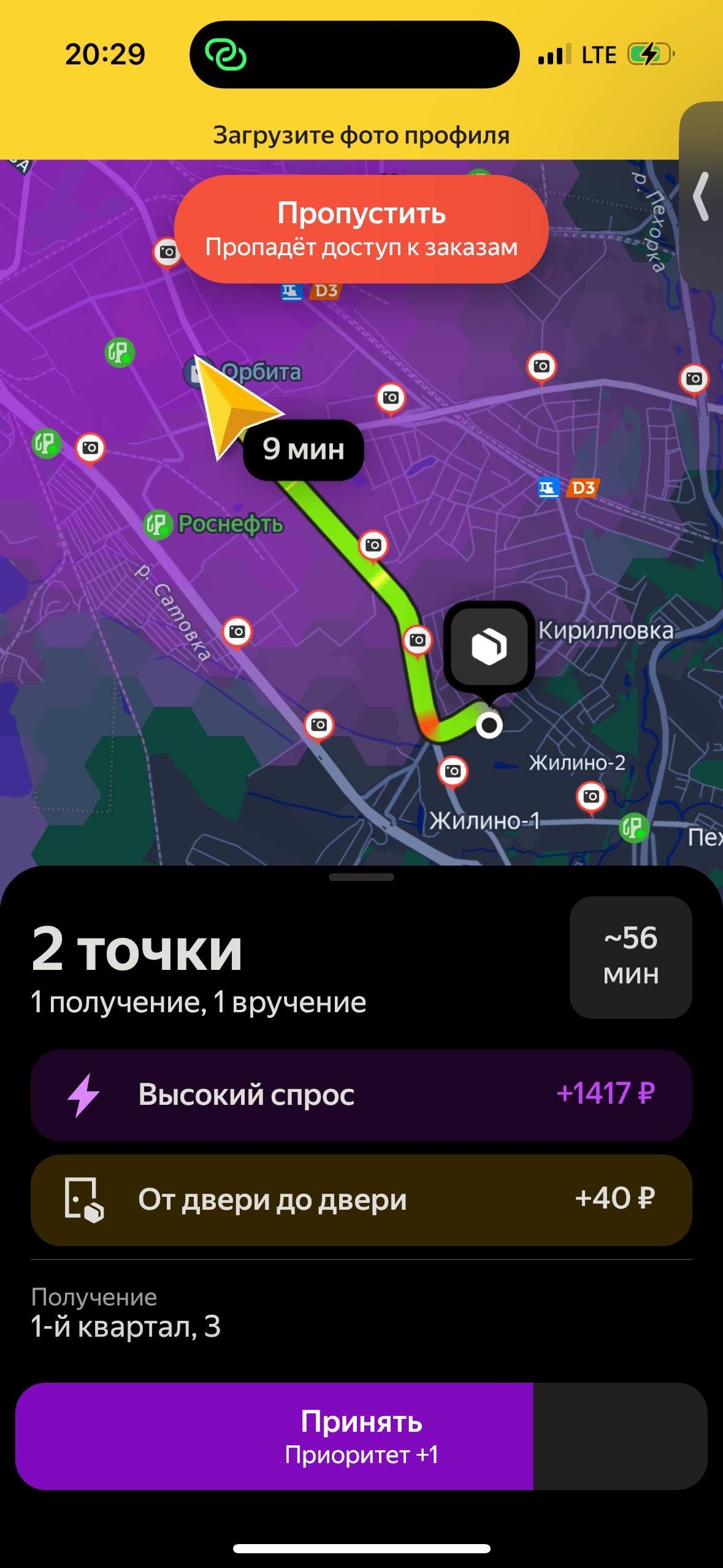Tap the order sheet's handle to expand it
The width and height of the screenshot is (723, 1568).
(361, 877)
